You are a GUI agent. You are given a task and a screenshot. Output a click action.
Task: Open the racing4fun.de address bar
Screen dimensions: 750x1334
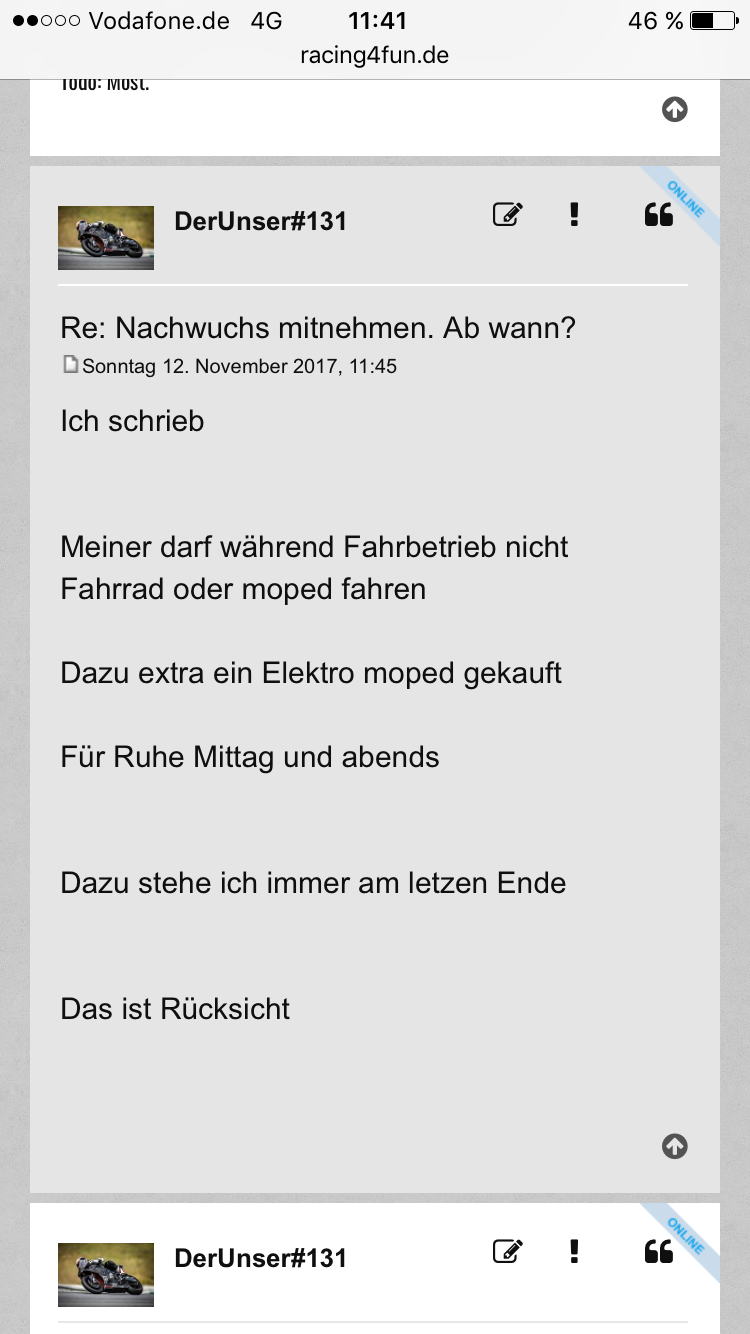click(375, 55)
